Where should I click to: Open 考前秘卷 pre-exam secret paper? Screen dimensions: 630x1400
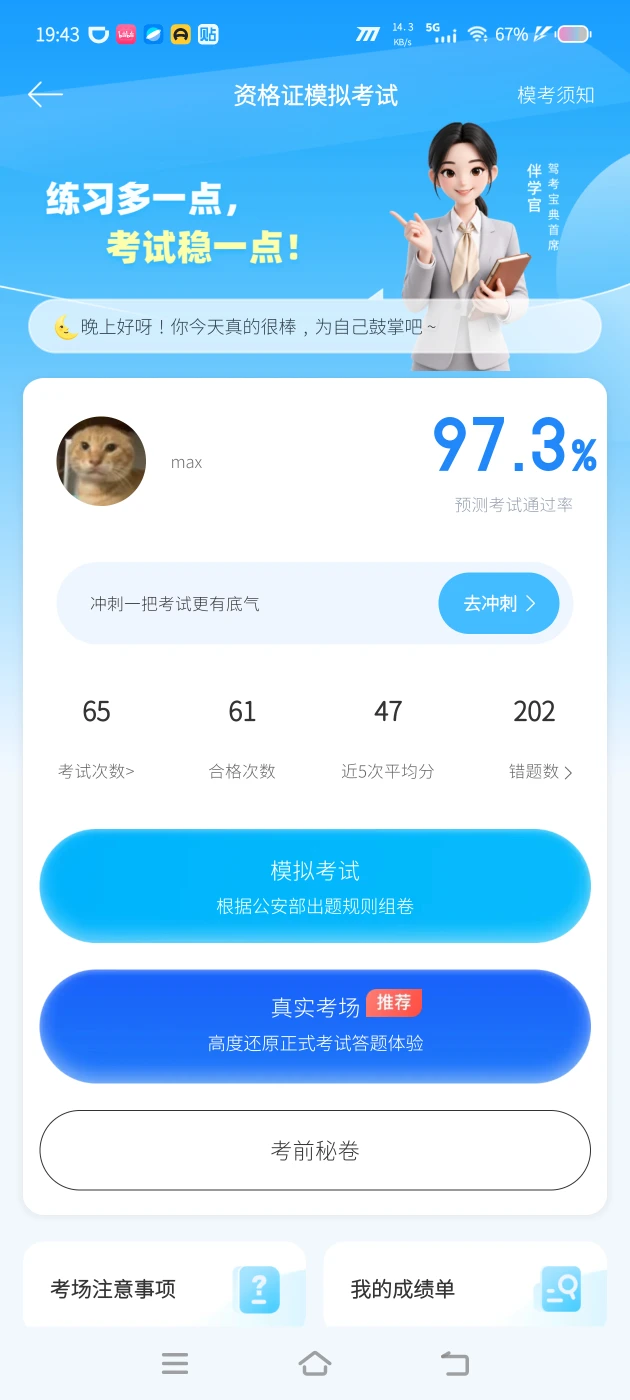[x=315, y=1150]
